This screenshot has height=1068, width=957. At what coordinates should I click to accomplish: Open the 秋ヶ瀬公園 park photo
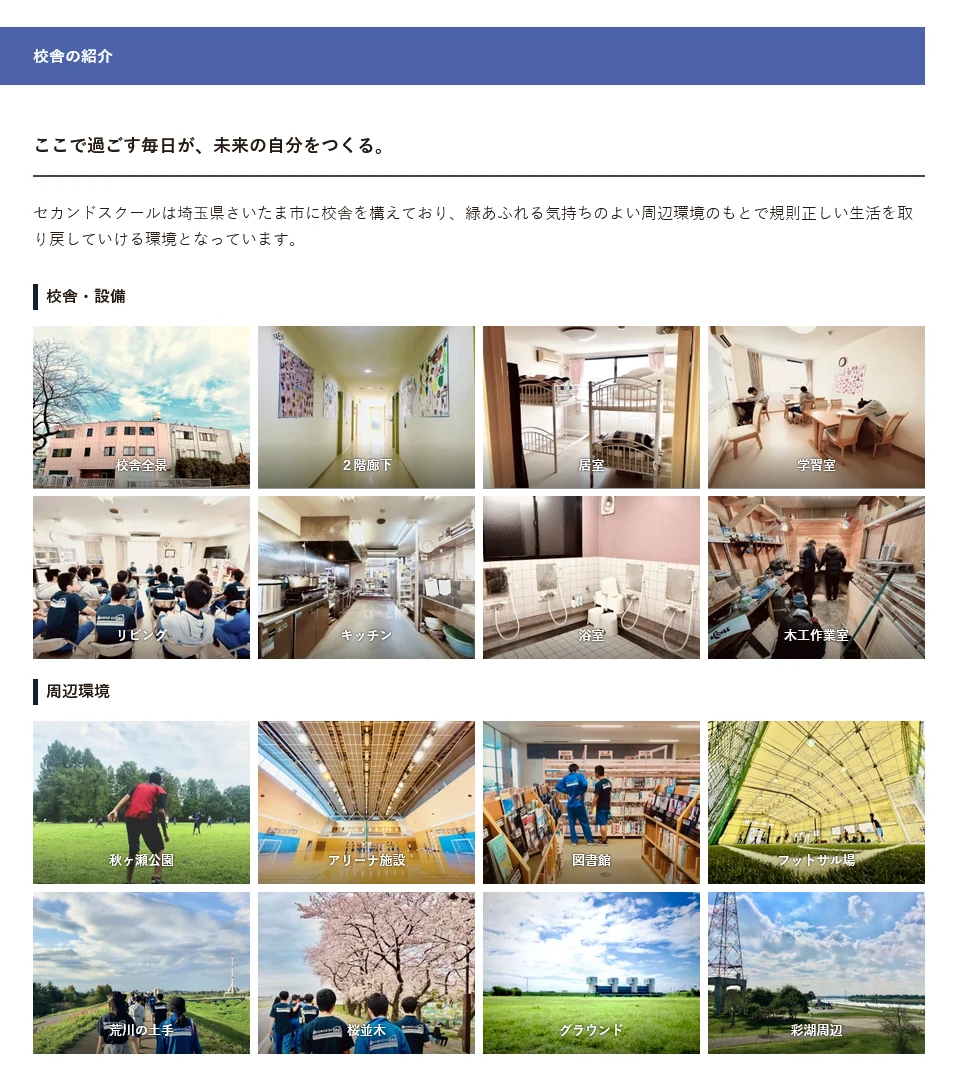[x=141, y=802]
